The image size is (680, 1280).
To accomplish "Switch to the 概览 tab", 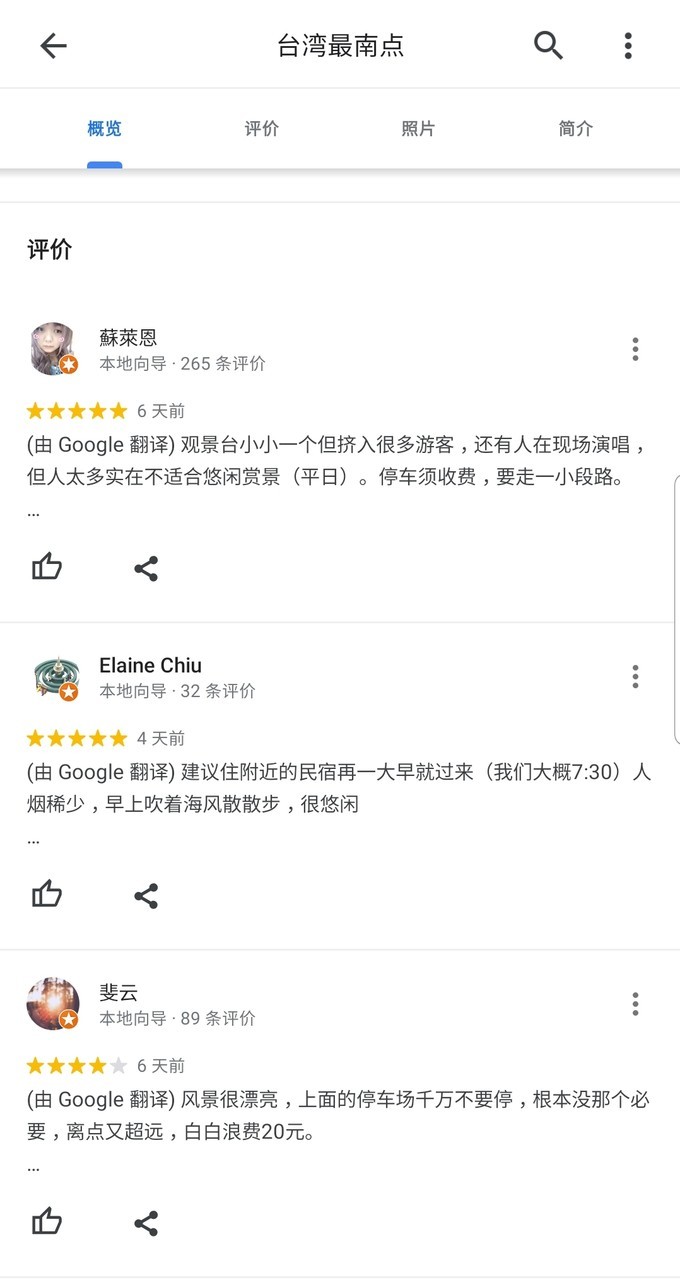I will click(x=104, y=129).
